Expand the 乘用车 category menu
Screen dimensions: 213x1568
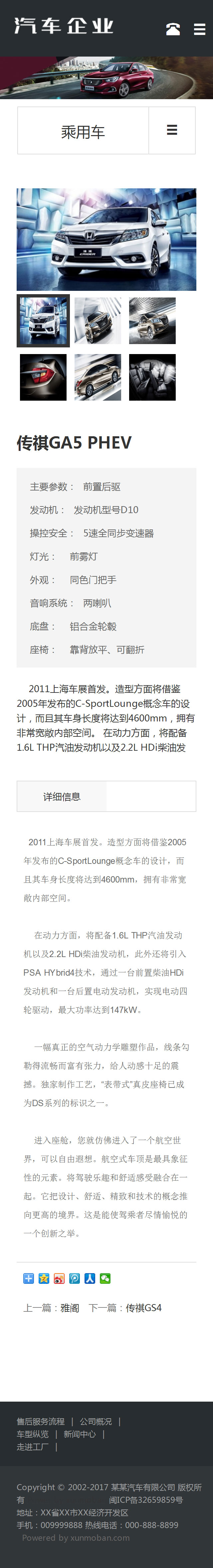point(172,130)
